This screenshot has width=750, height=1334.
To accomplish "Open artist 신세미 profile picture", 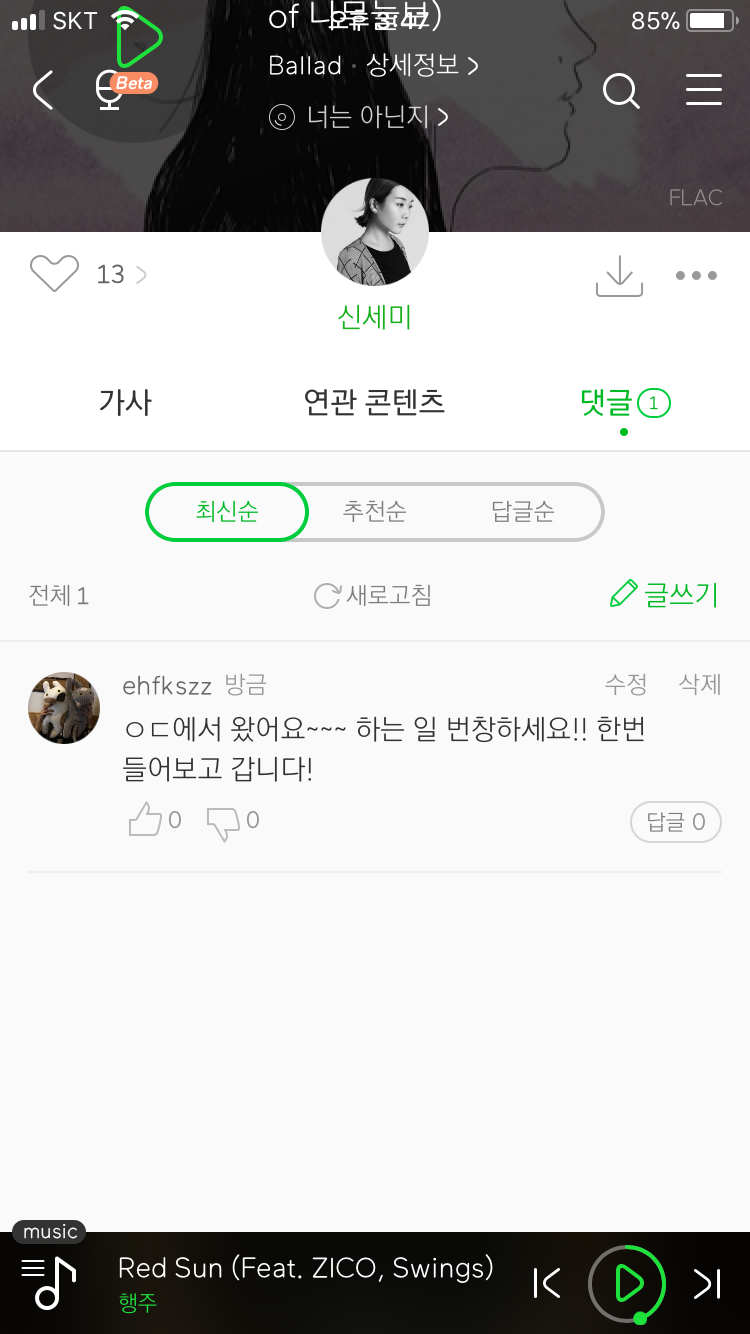I will coord(375,232).
